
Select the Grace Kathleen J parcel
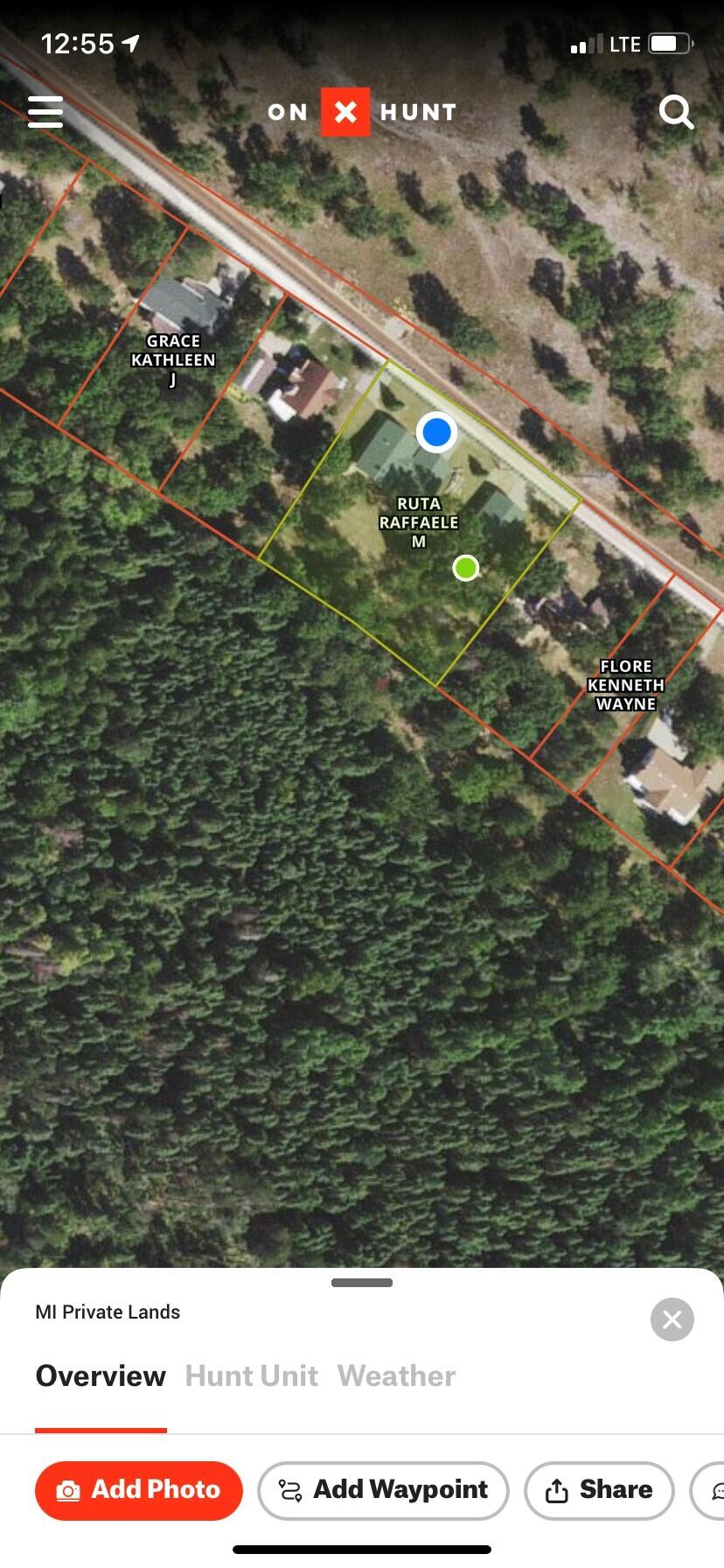[x=173, y=360]
